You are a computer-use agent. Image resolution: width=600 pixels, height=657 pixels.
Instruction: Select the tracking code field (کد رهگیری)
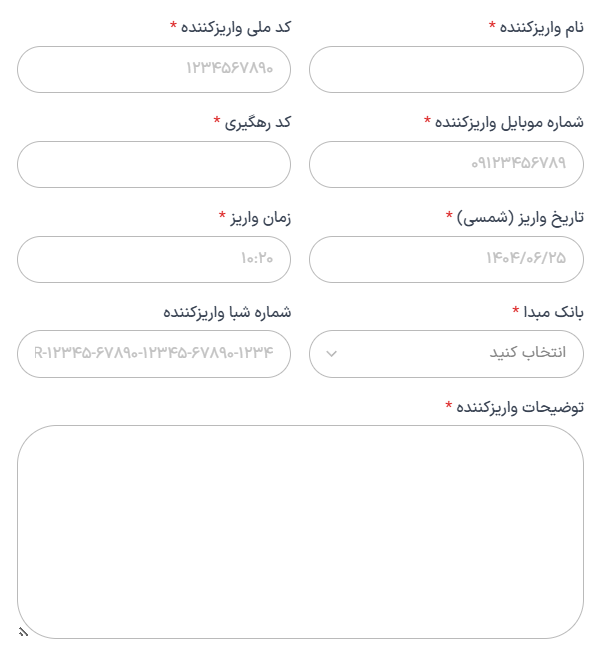coord(154,164)
